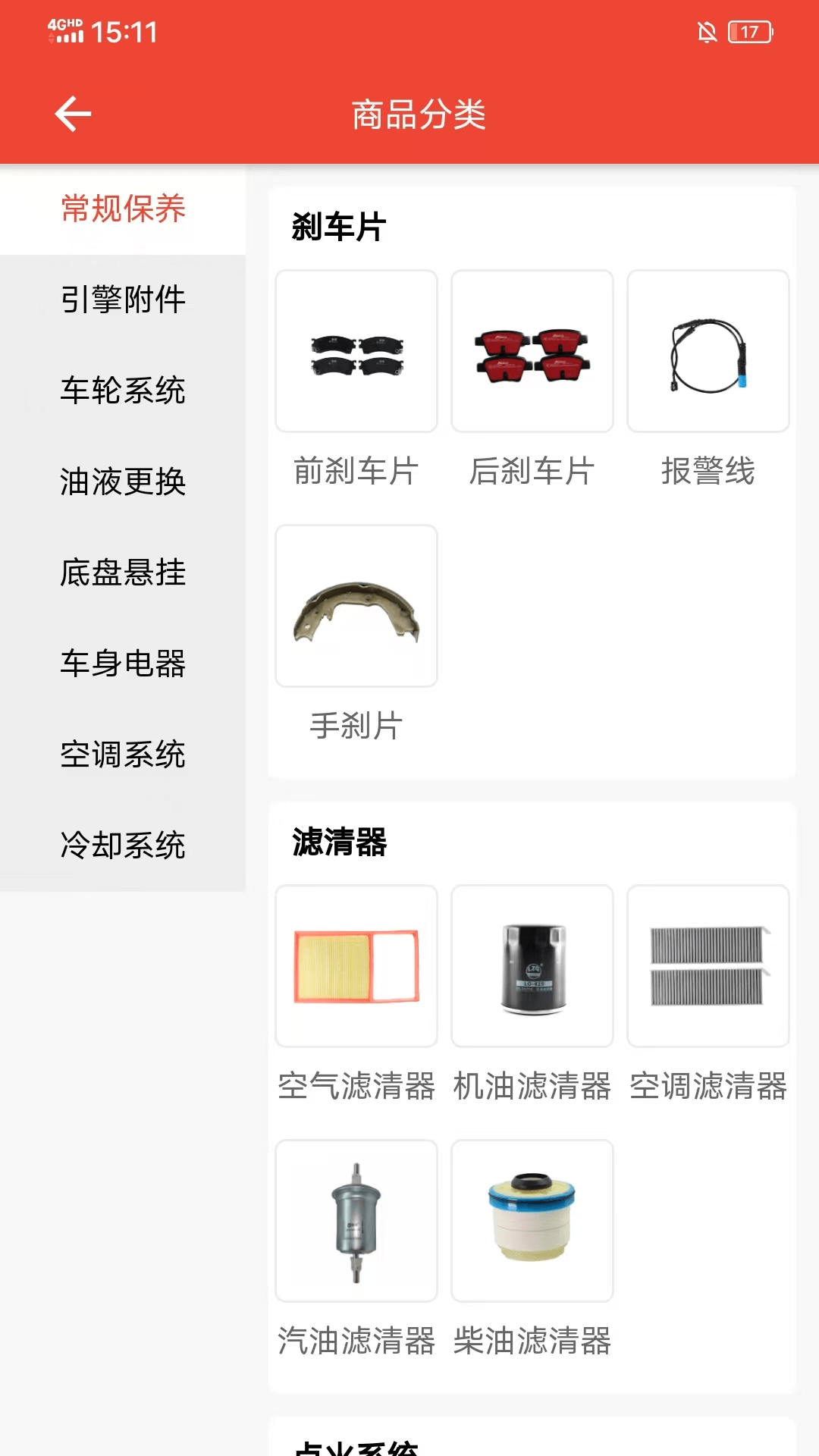Open the 前刹车片 product thumbnail
Screen dimensions: 819x1456
pyautogui.click(x=356, y=350)
